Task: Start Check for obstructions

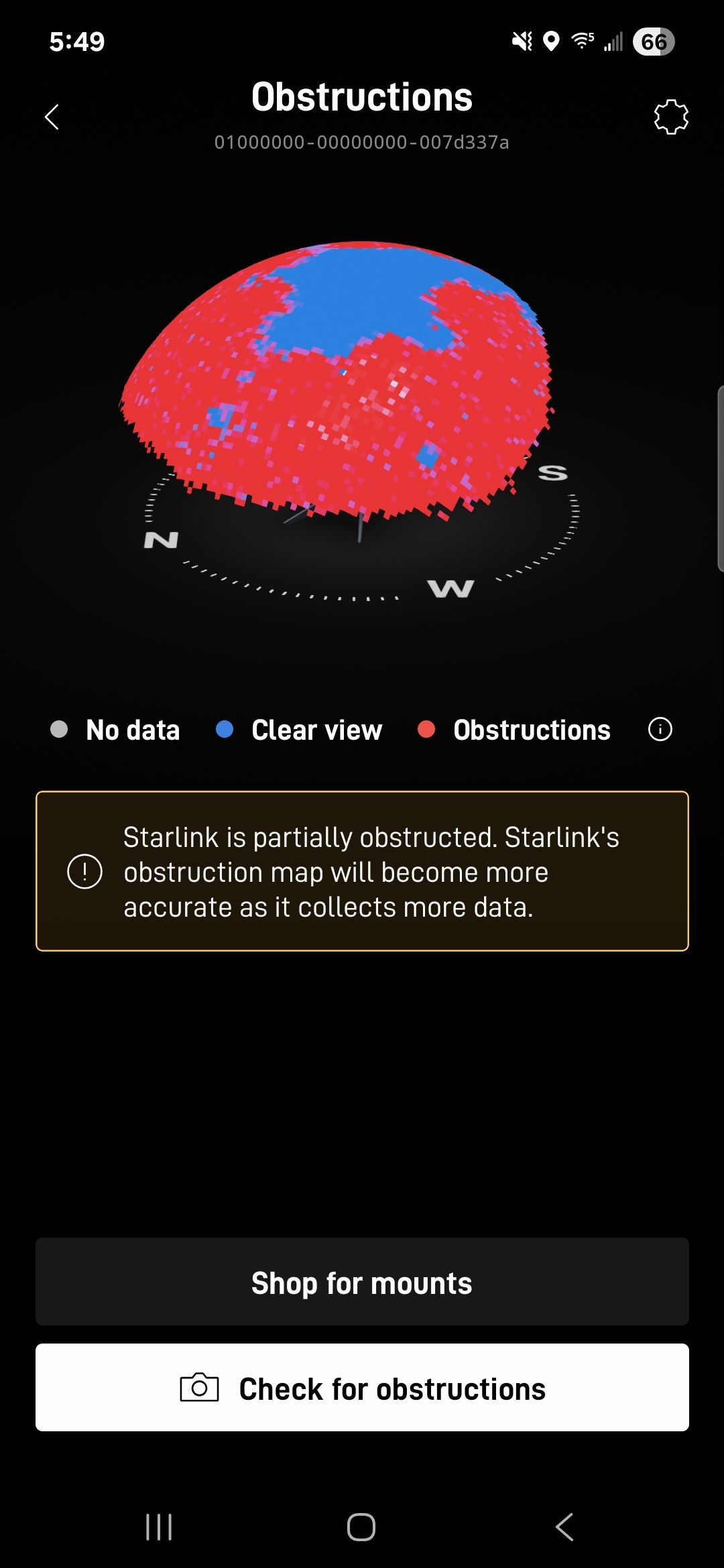Action: click(362, 1387)
